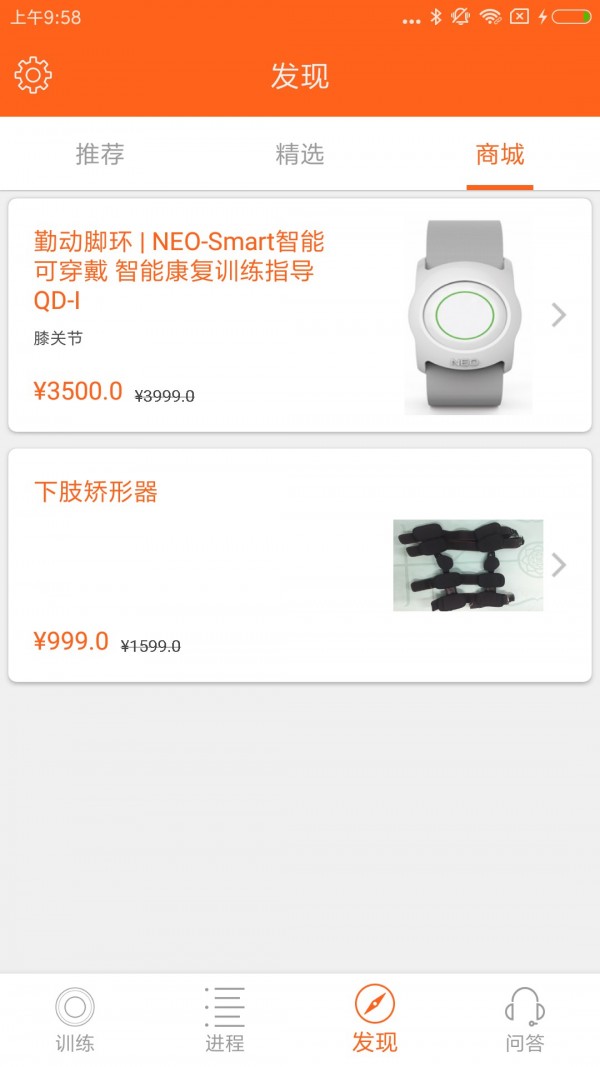Switch to the 推荐 tab

click(100, 154)
